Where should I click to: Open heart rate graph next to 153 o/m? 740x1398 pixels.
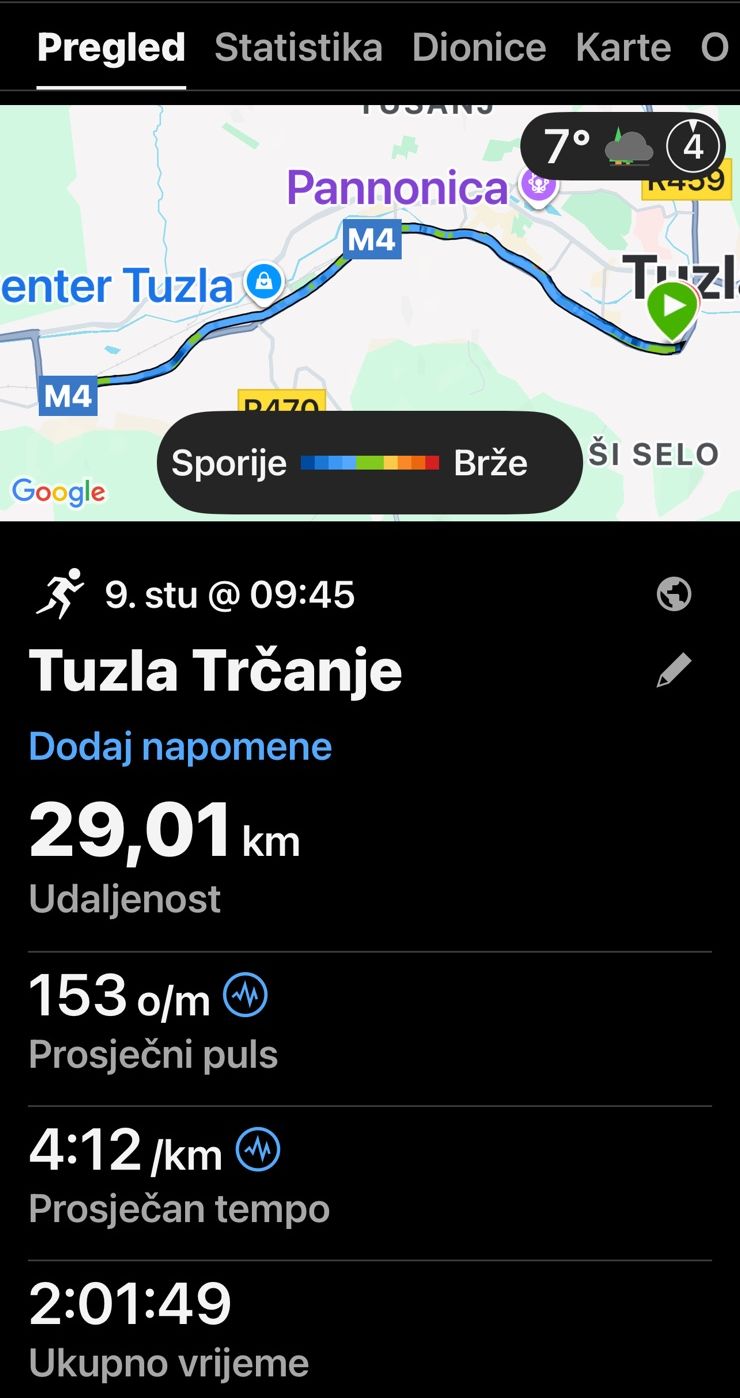pyautogui.click(x=245, y=996)
